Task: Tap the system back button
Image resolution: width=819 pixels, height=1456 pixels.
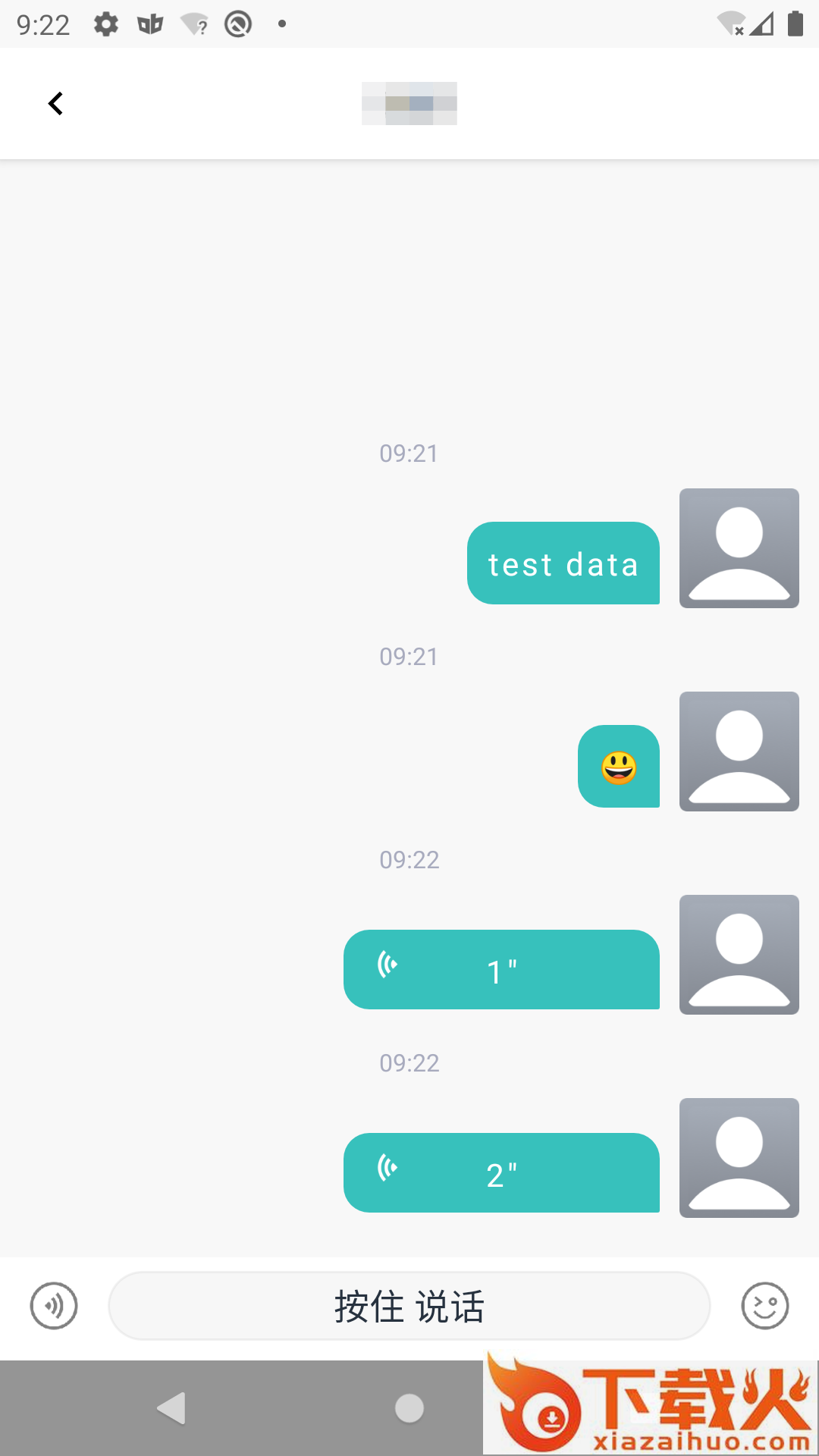Action: pyautogui.click(x=171, y=1408)
